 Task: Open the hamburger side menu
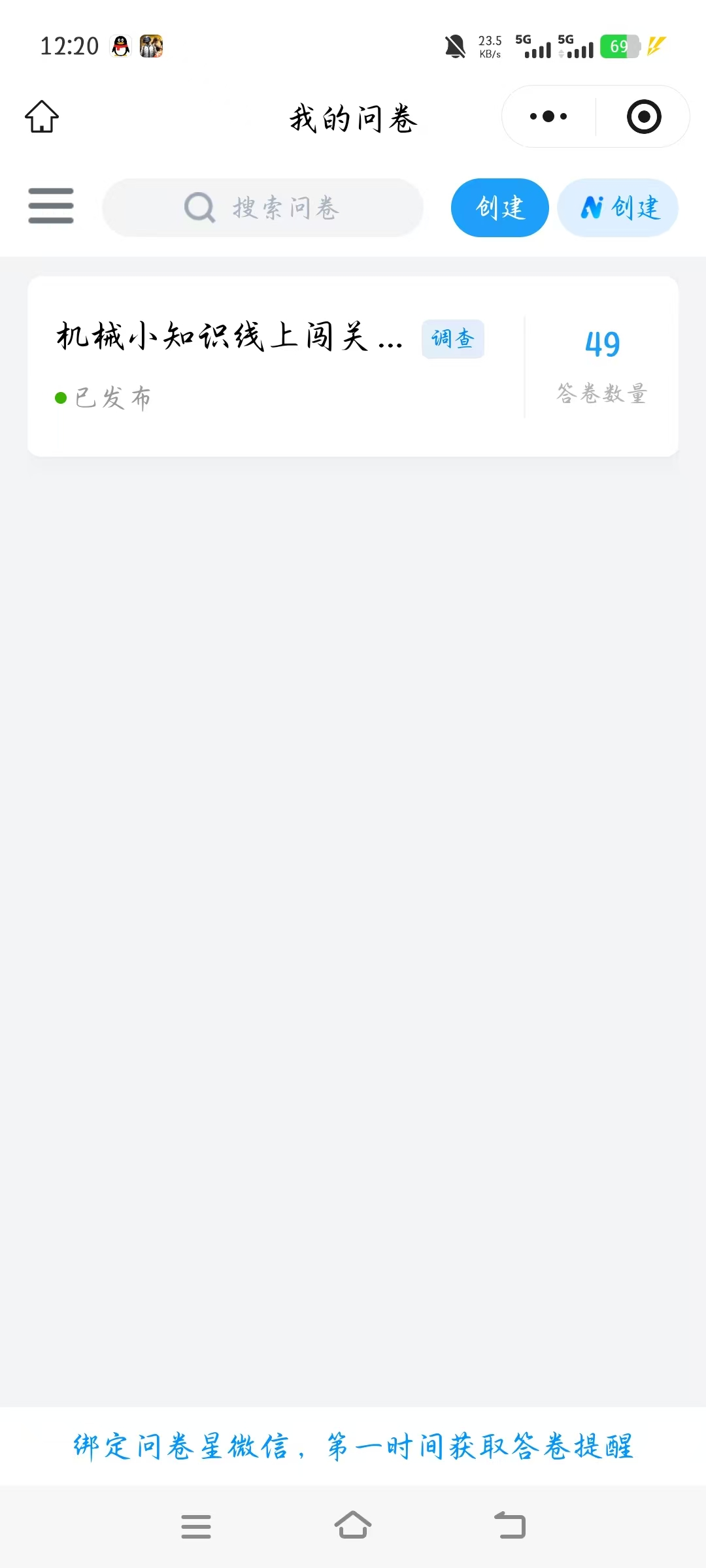click(x=51, y=206)
